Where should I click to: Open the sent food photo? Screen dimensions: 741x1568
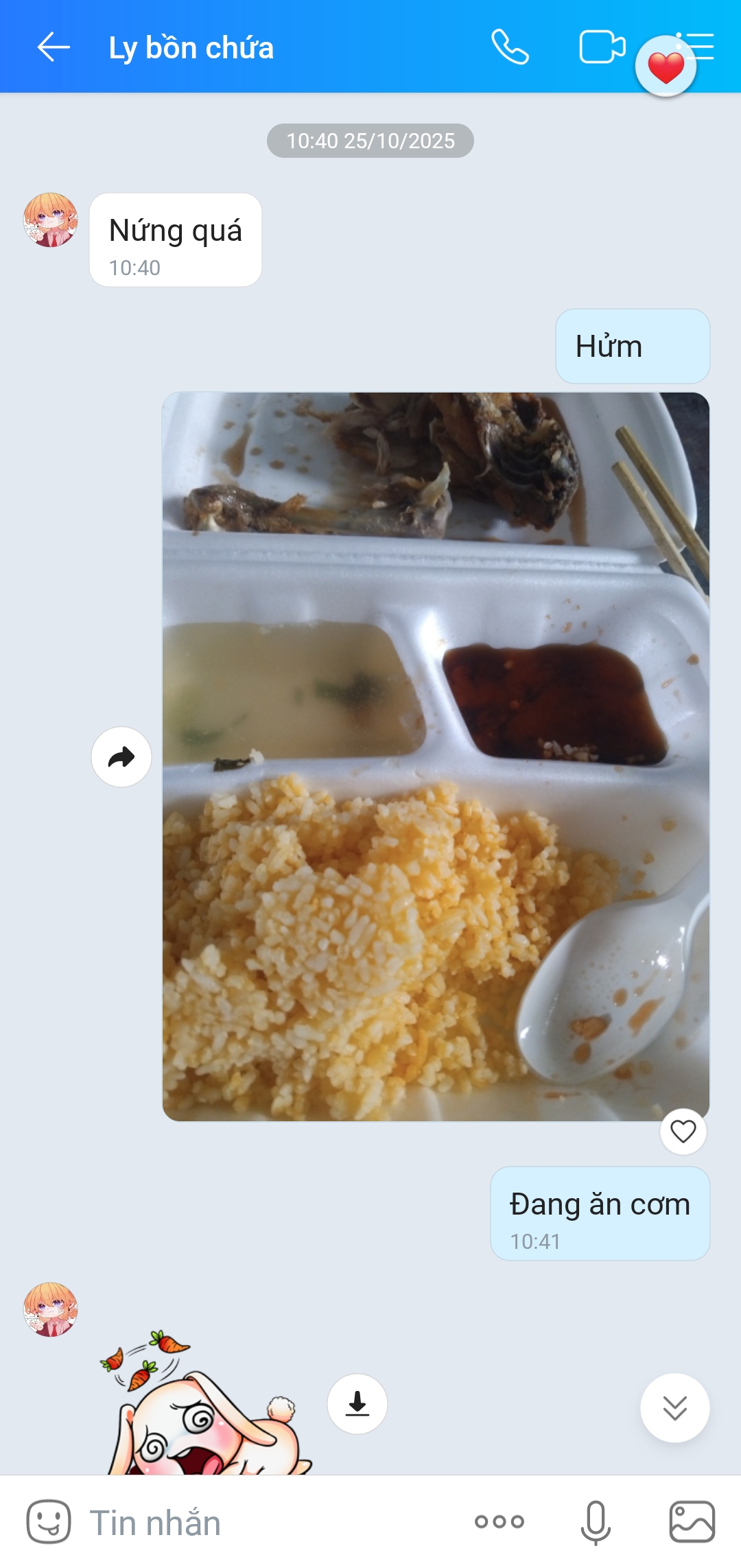[436, 756]
